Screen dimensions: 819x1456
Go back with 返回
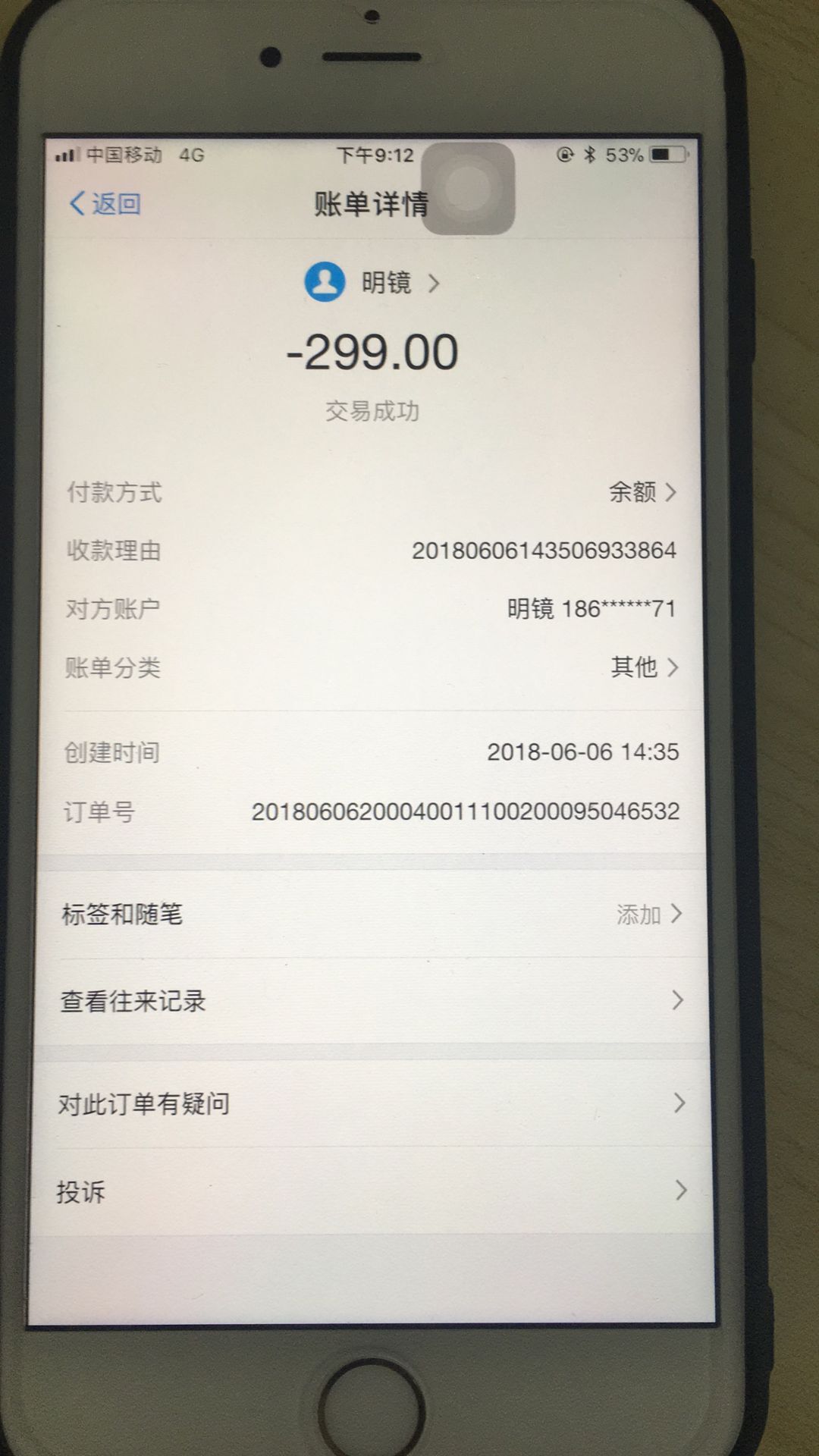(x=105, y=203)
